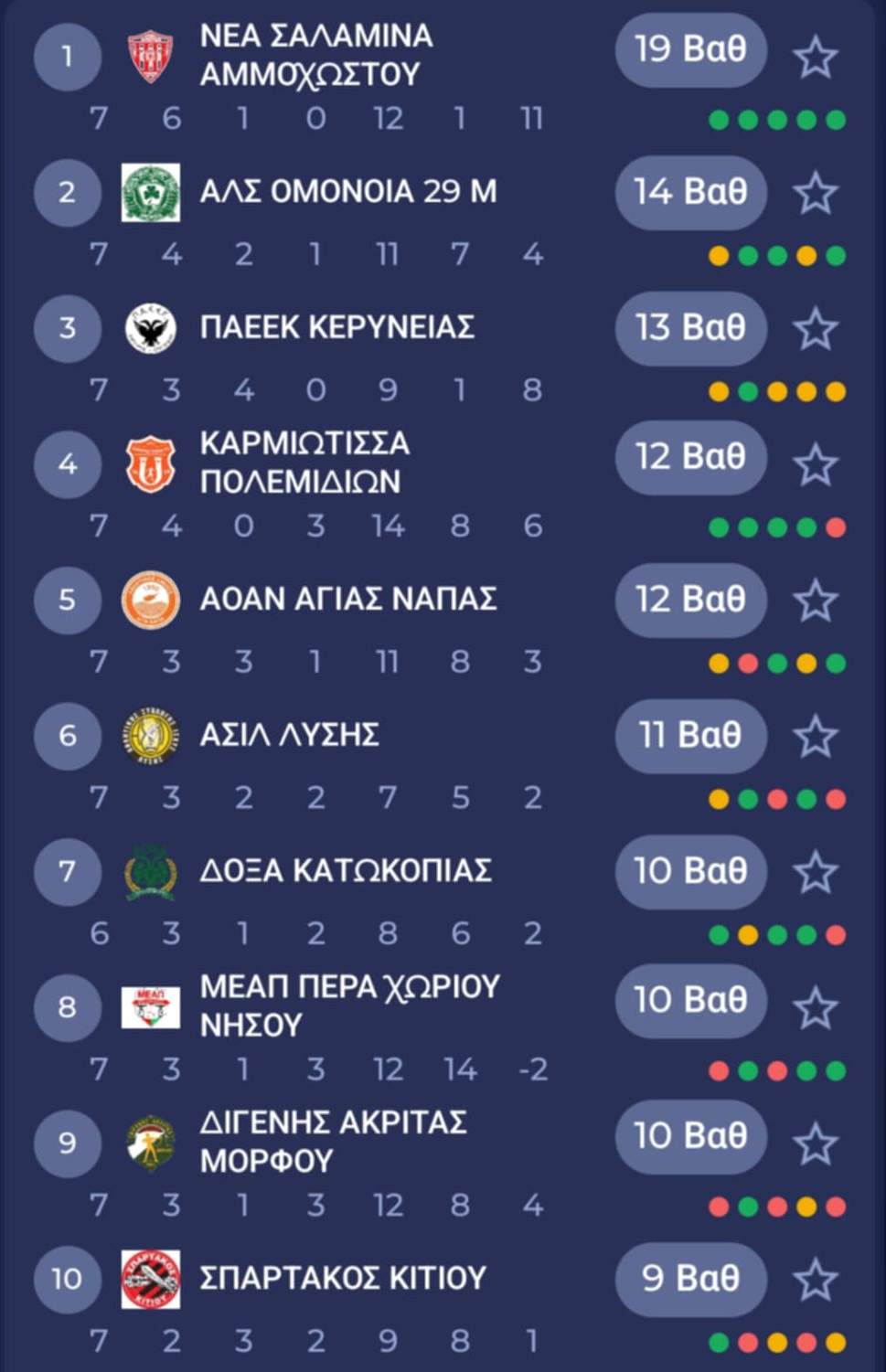Mark ΠΑΕΕΚ ΚΕΡΥΝΕΙΑΣ as favorite
Screen dimensions: 886x1372
(x=815, y=329)
